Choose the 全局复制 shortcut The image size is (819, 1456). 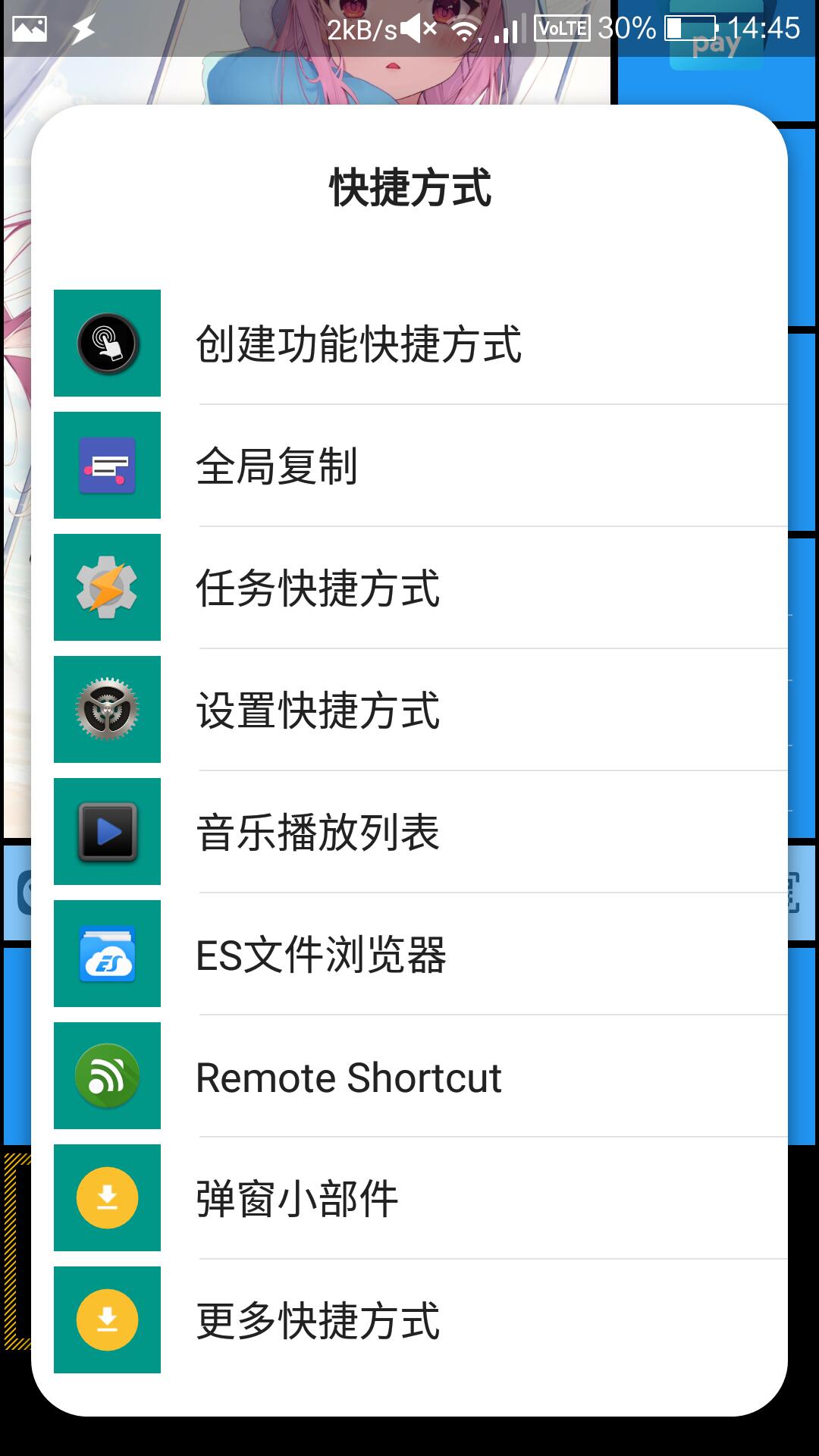pos(277,466)
